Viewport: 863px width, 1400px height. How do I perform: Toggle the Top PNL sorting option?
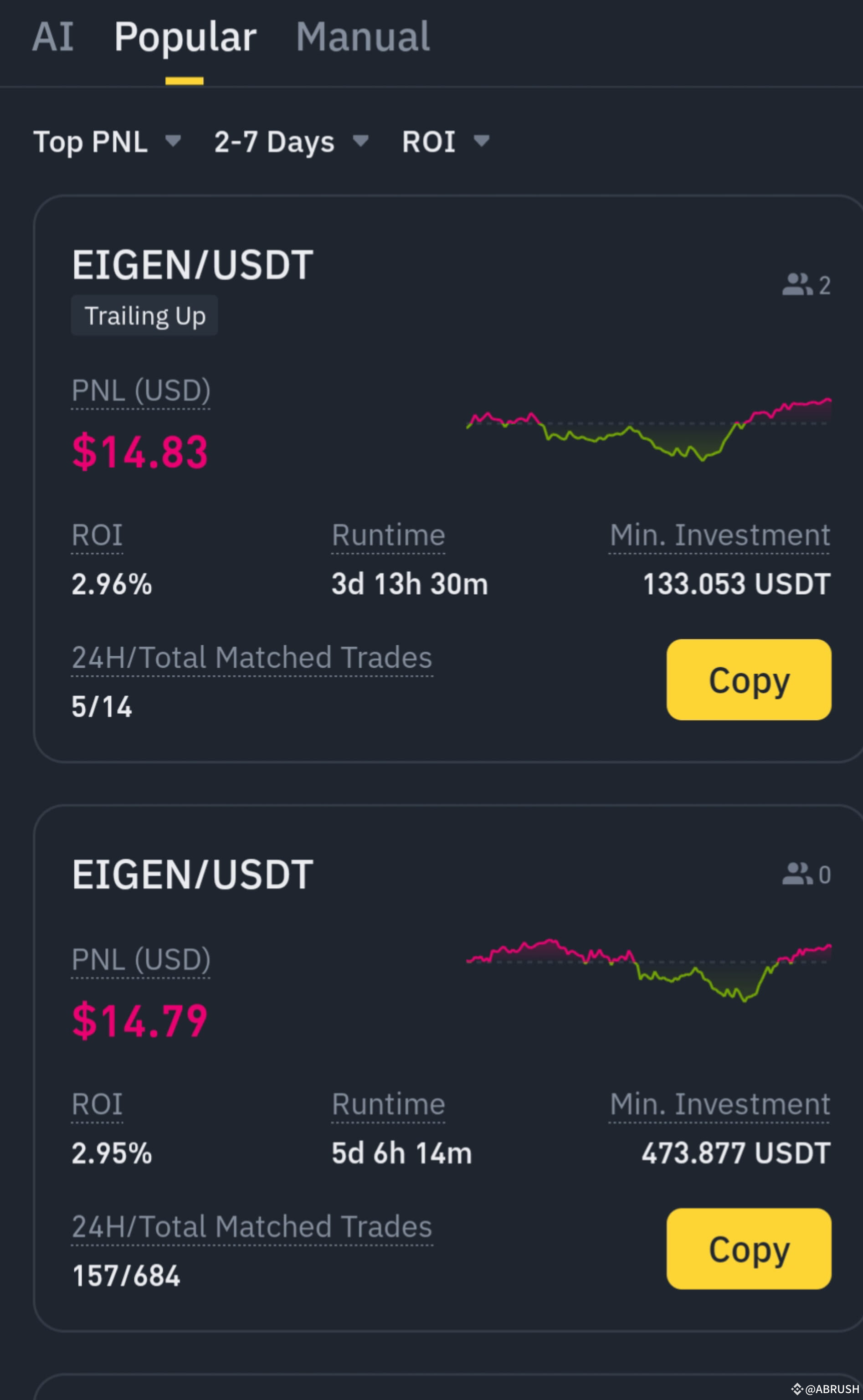[x=91, y=142]
